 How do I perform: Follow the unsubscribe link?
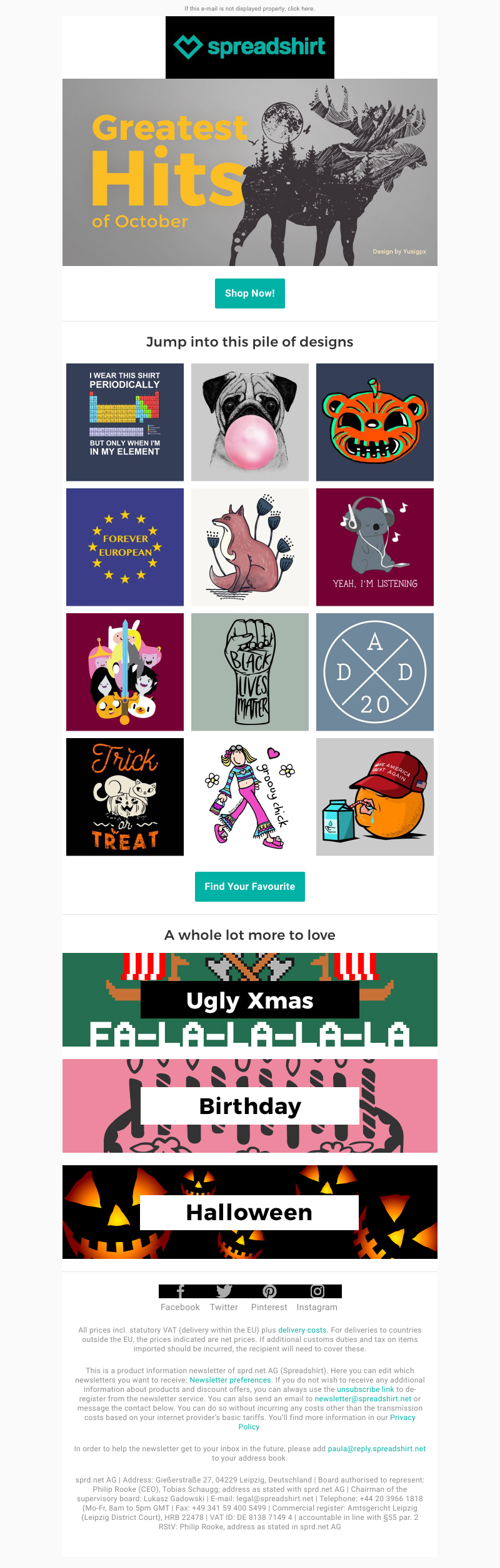[x=366, y=1389]
